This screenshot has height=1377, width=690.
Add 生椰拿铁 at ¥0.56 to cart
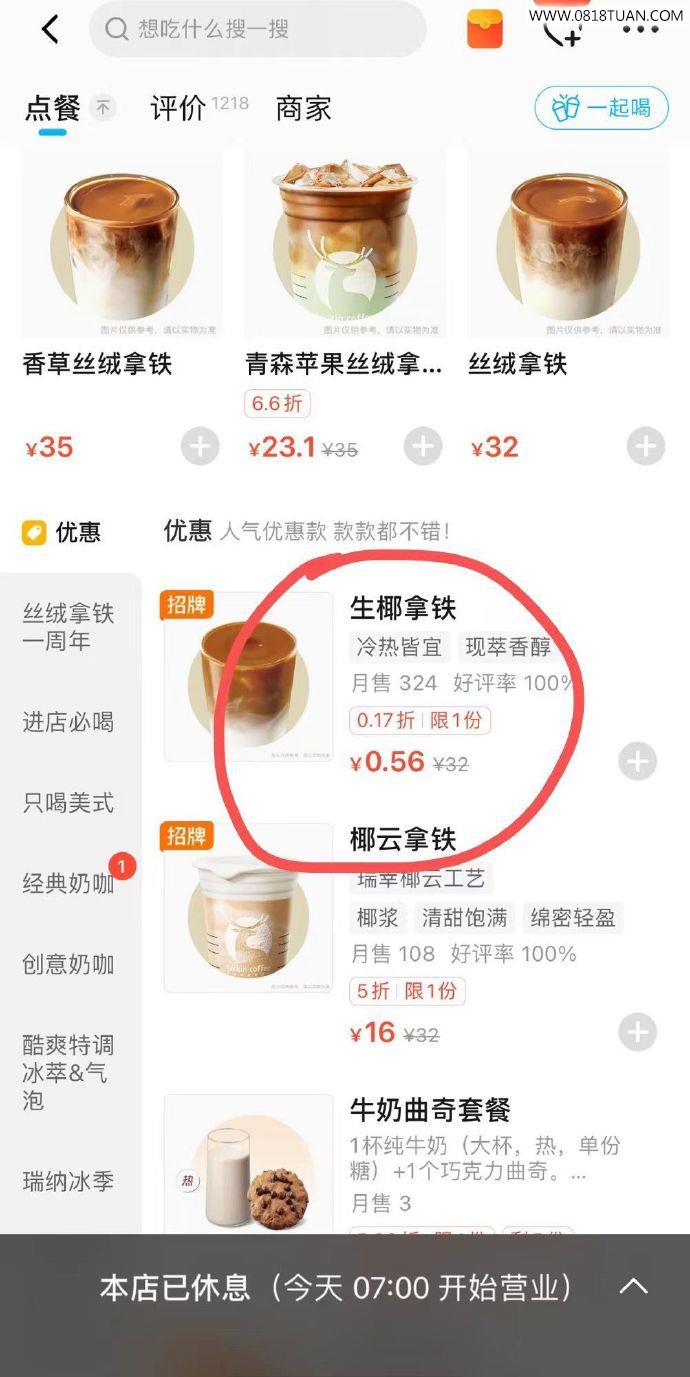(x=637, y=762)
